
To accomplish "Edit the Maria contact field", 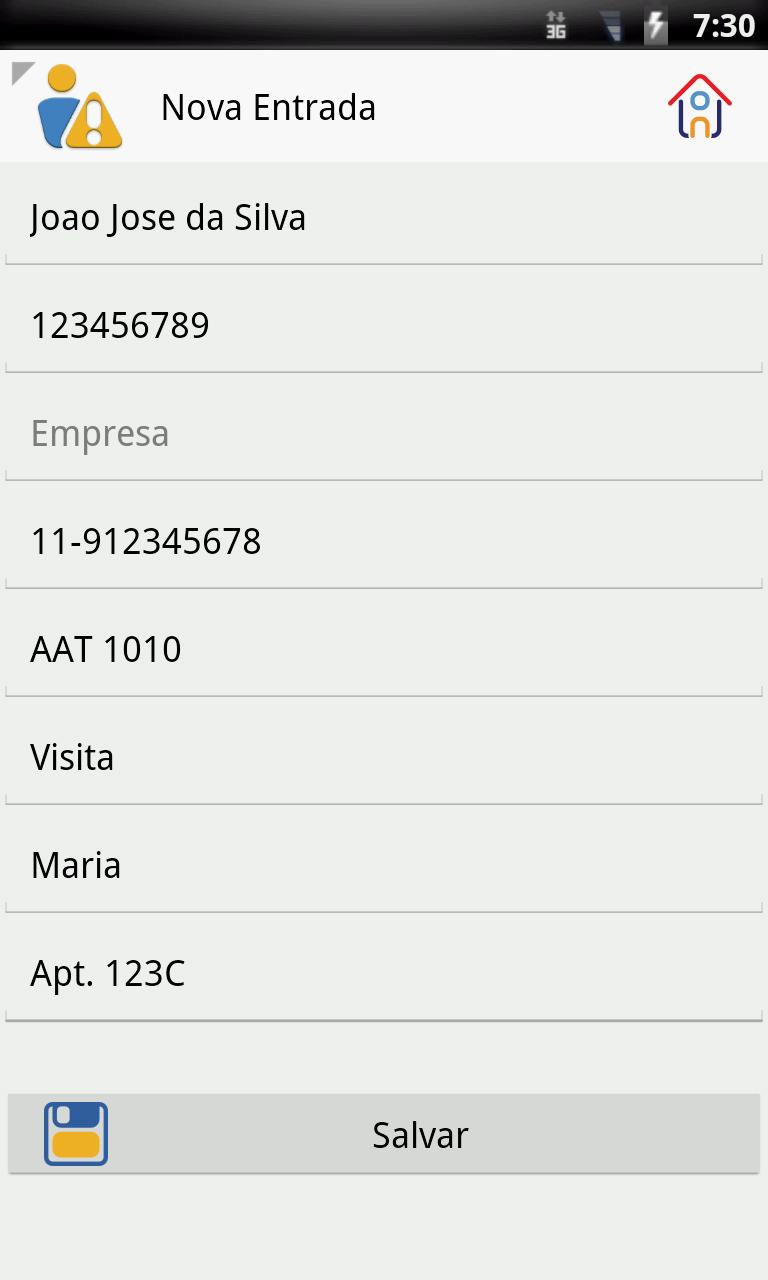I will click(384, 866).
